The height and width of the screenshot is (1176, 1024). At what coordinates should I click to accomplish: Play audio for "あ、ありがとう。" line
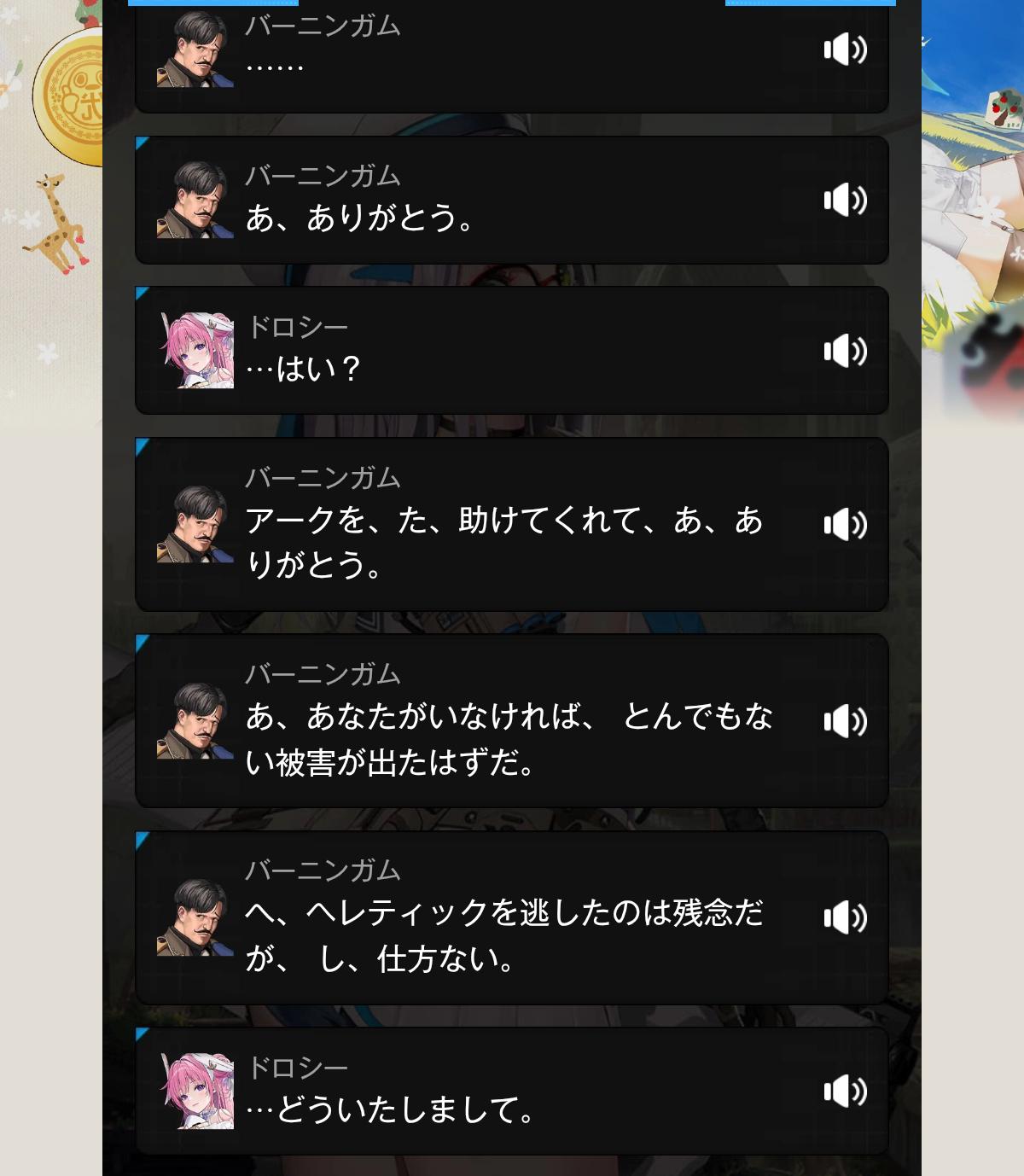(845, 200)
